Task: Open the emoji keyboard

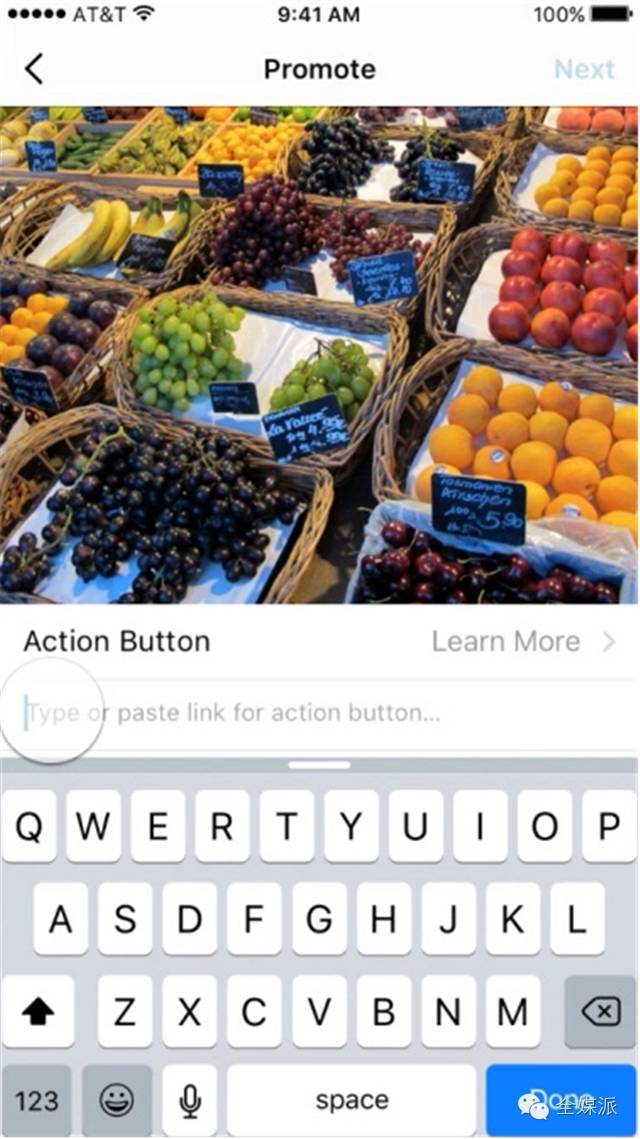Action: (116, 1101)
